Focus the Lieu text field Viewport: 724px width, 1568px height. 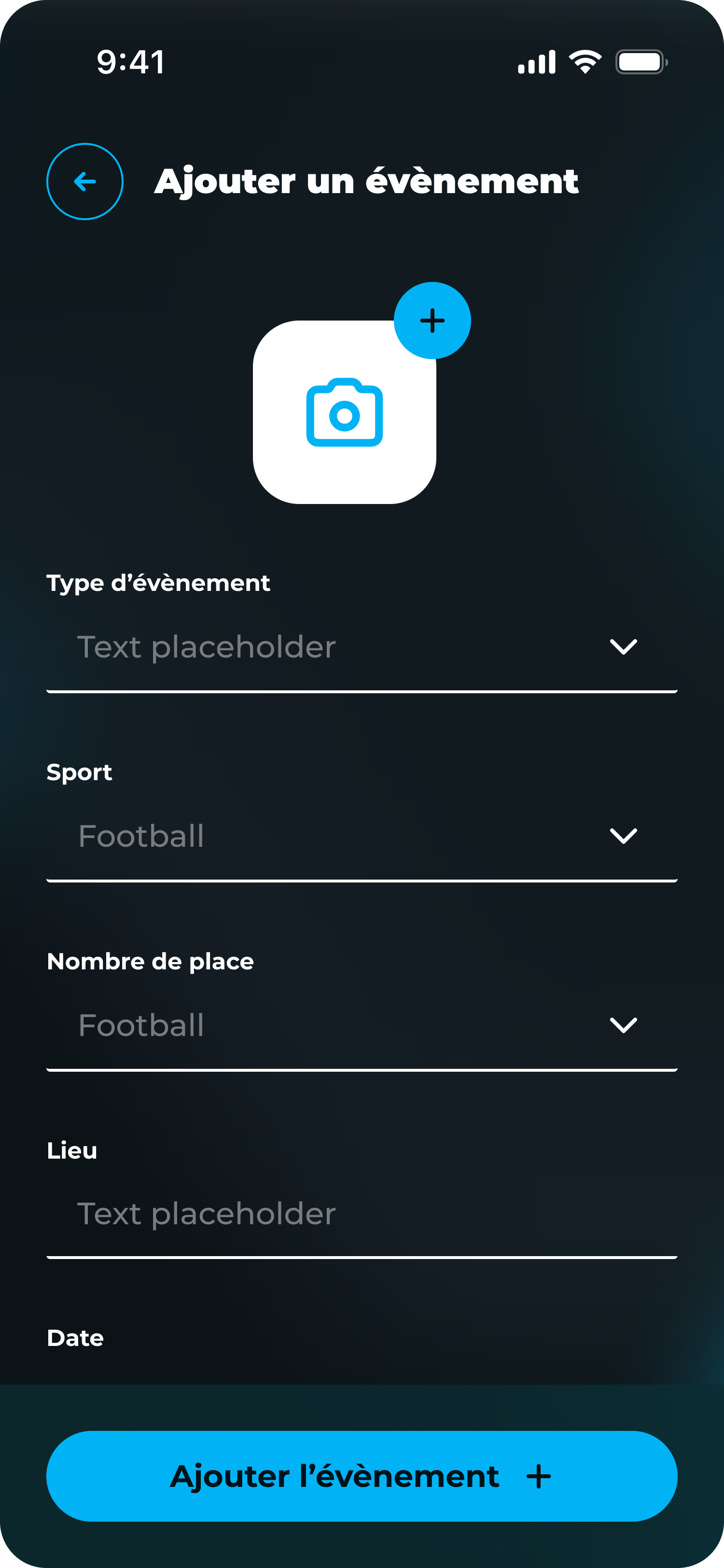click(x=362, y=1214)
